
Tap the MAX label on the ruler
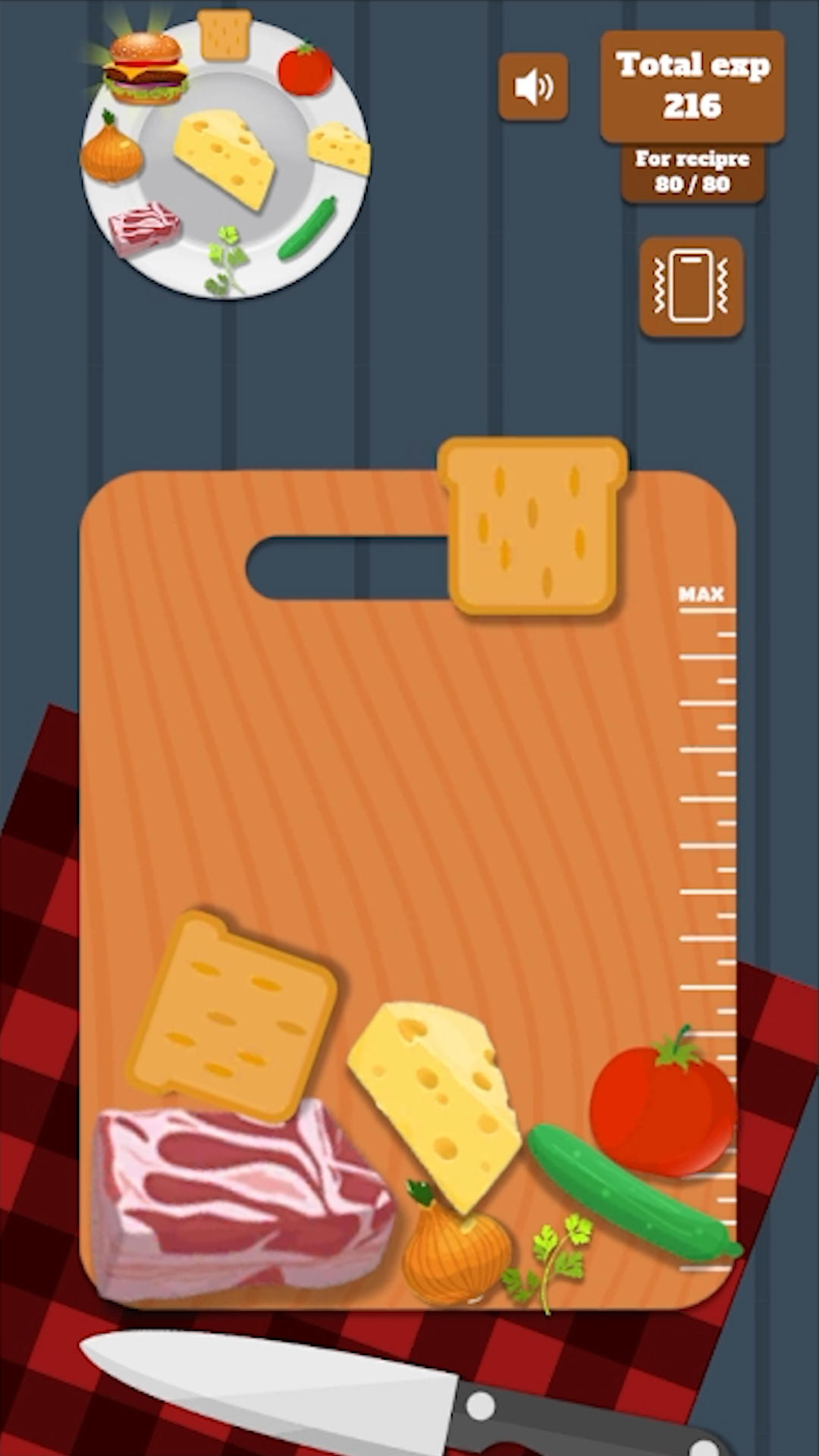703,595
